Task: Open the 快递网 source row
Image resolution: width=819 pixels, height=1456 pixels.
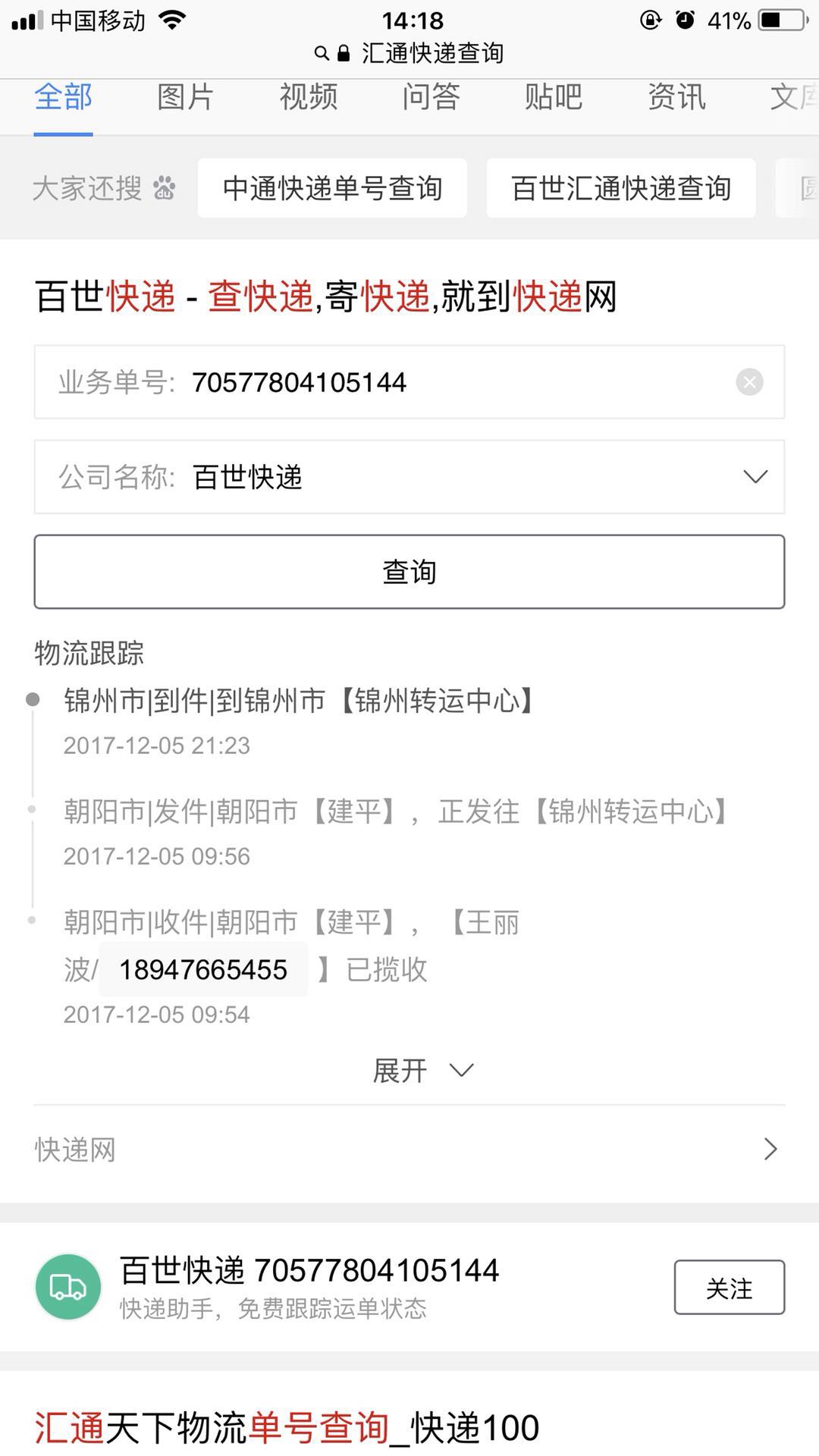Action: [x=409, y=1150]
